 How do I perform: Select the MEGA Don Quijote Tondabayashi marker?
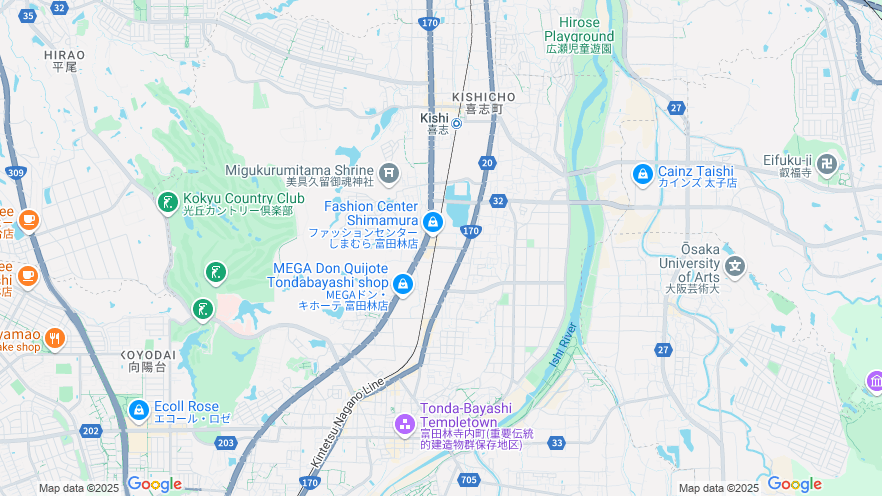403,285
